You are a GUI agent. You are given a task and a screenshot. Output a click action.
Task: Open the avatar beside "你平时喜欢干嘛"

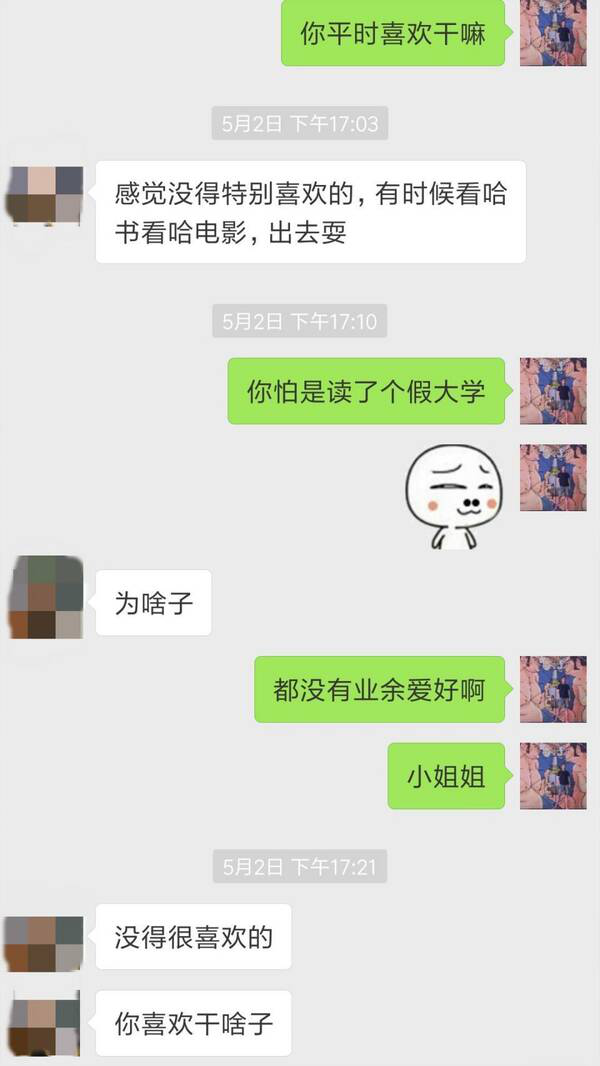553,33
